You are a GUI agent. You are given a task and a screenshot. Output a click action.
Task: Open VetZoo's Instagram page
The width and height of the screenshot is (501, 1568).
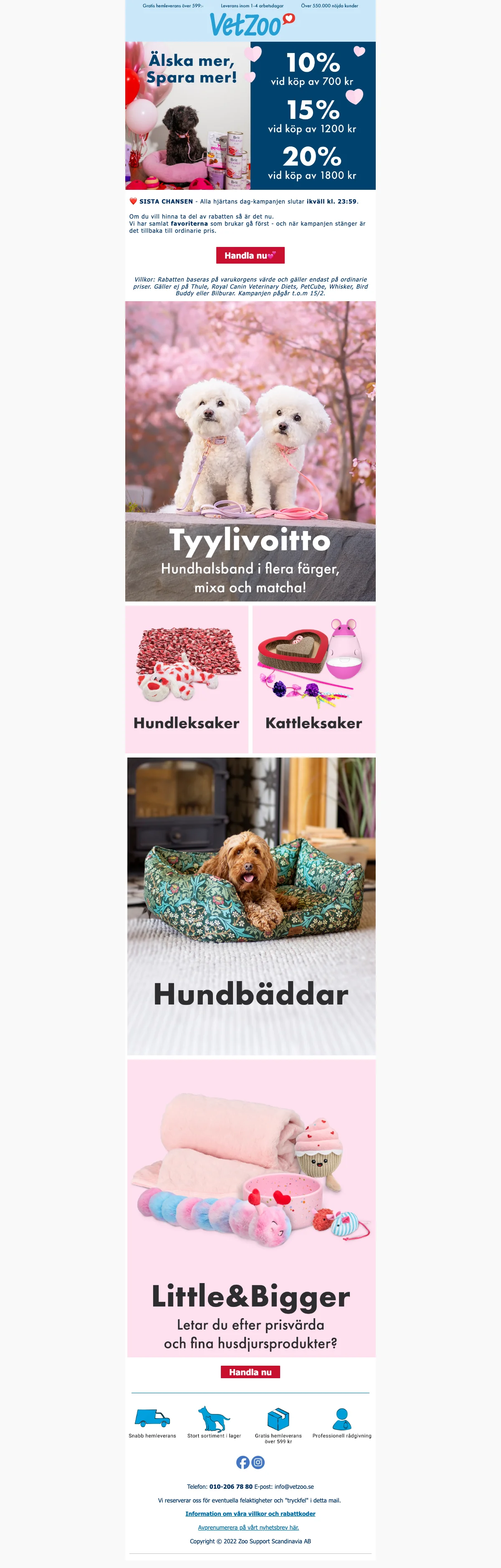[x=258, y=1462]
